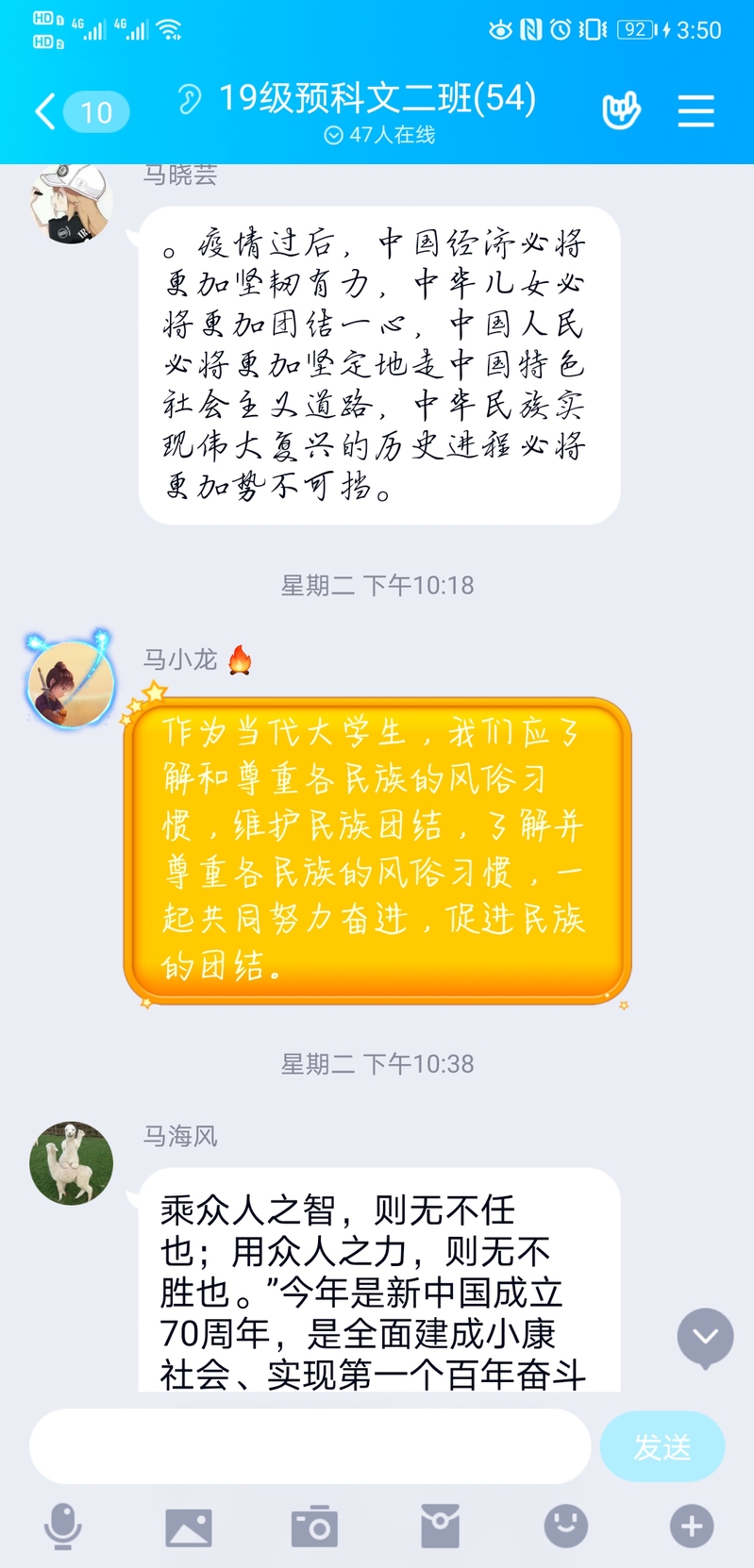Expand more options with the plus icon

[x=691, y=1526]
